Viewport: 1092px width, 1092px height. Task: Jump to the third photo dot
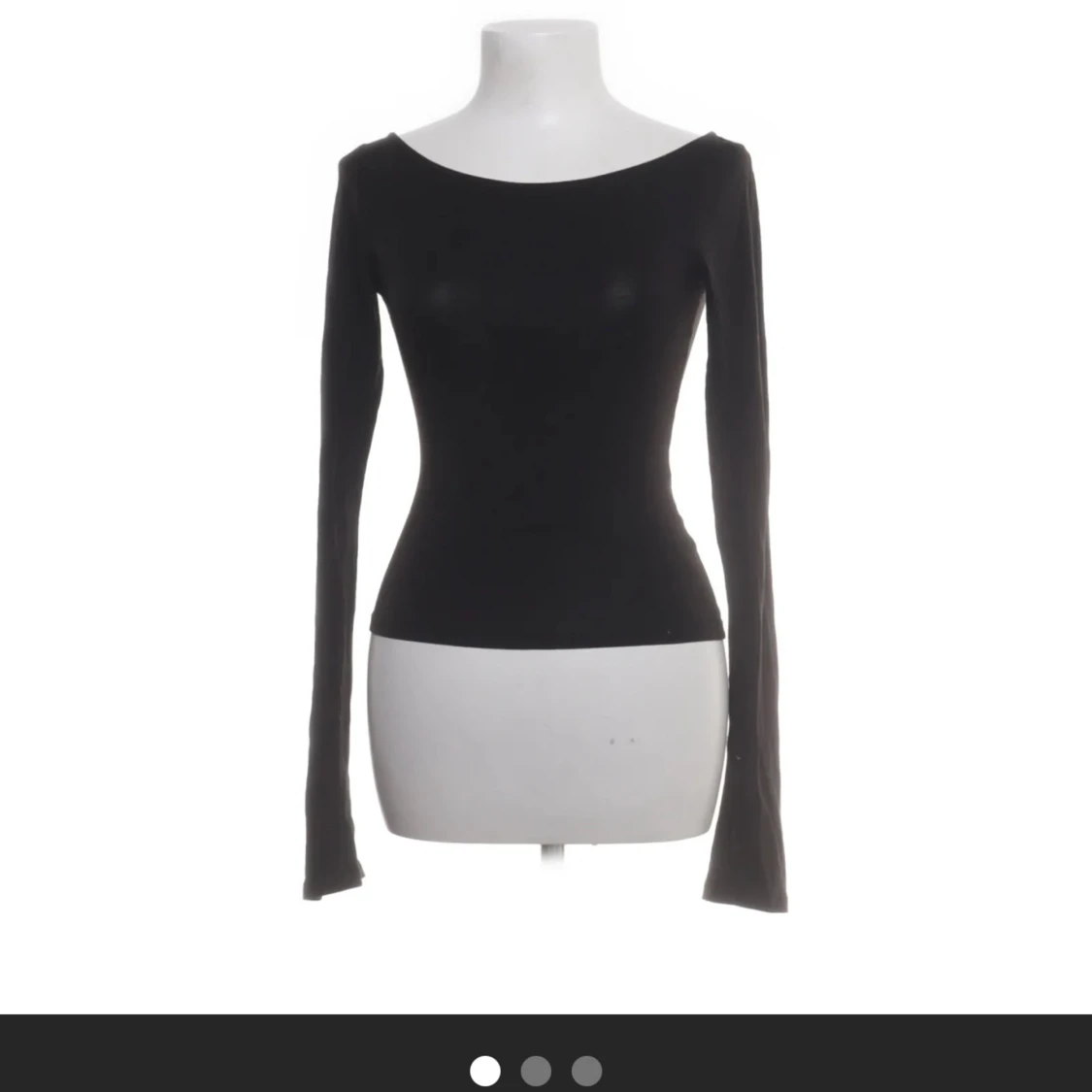coord(586,1071)
